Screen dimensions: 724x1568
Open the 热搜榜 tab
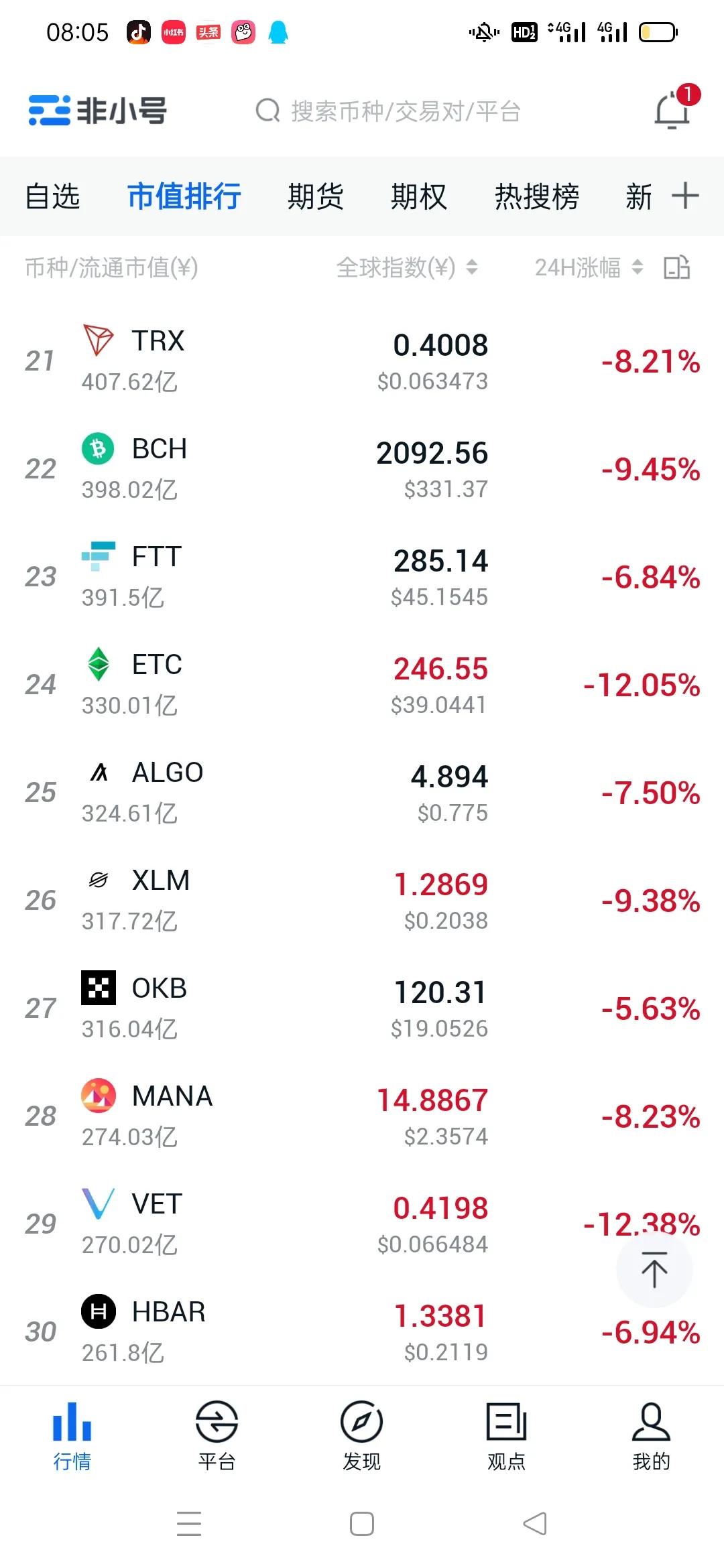(536, 196)
